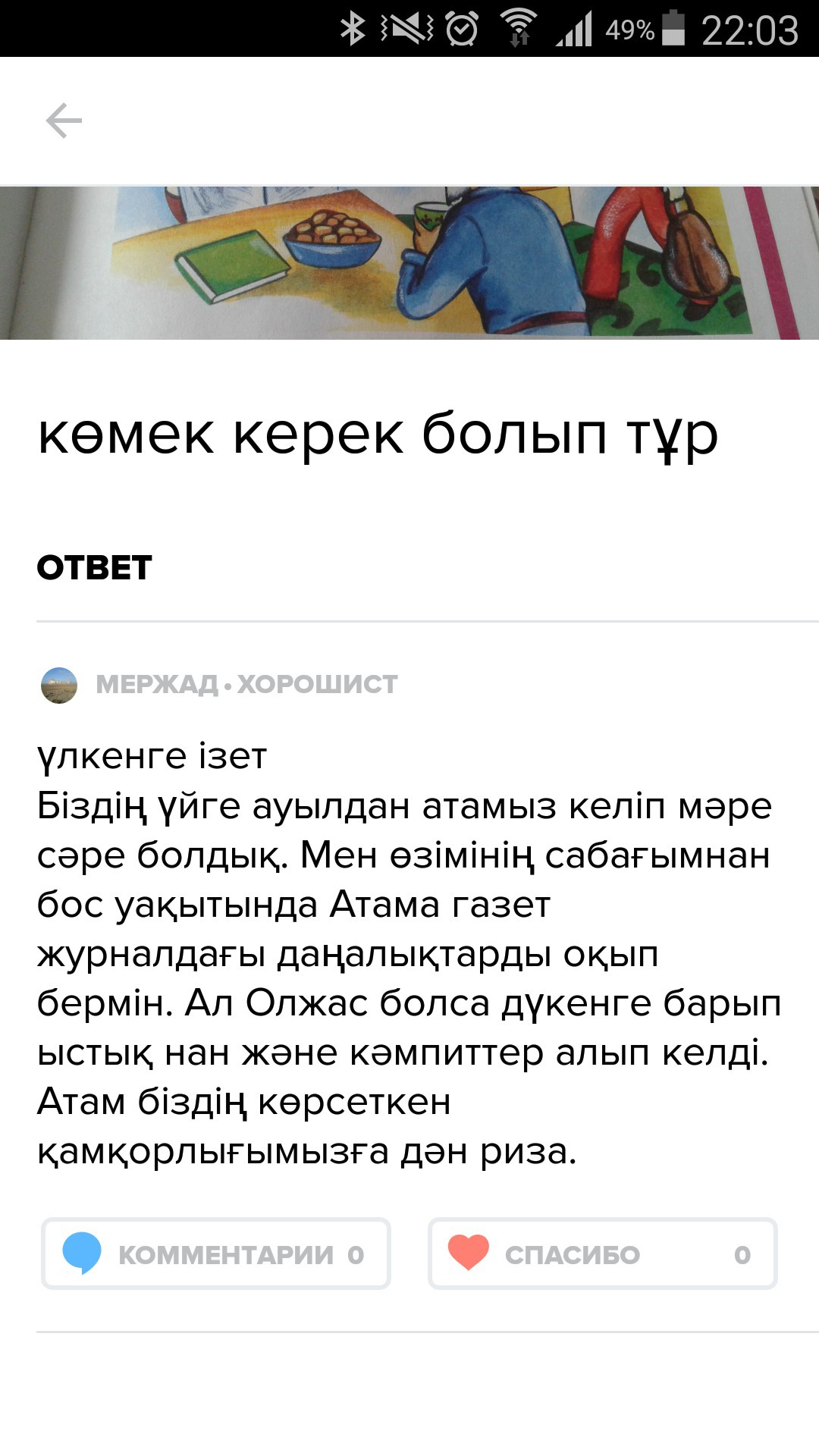Open the attached question image
The width and height of the screenshot is (819, 1456).
point(409,262)
